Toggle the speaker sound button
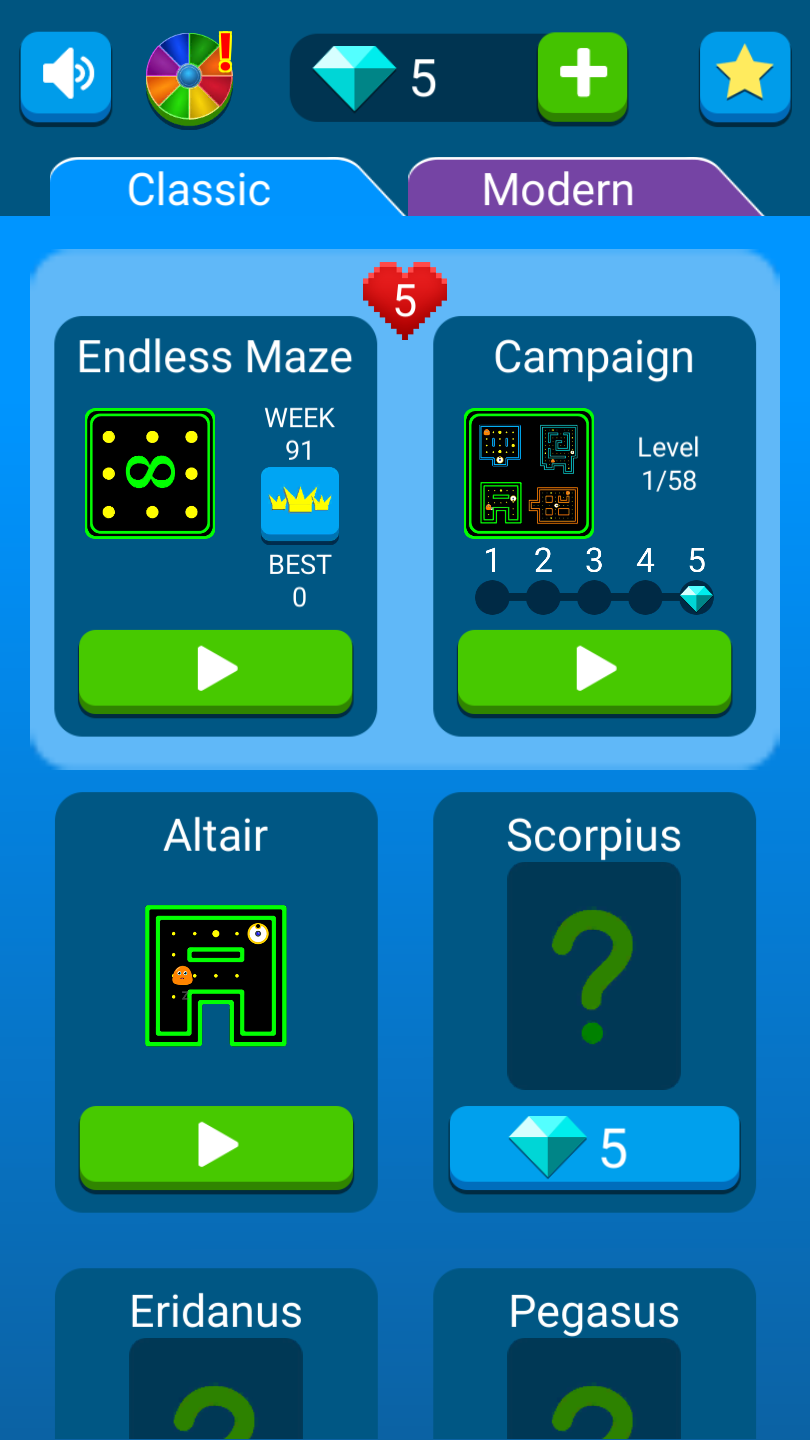The height and width of the screenshot is (1440, 810). tap(65, 77)
